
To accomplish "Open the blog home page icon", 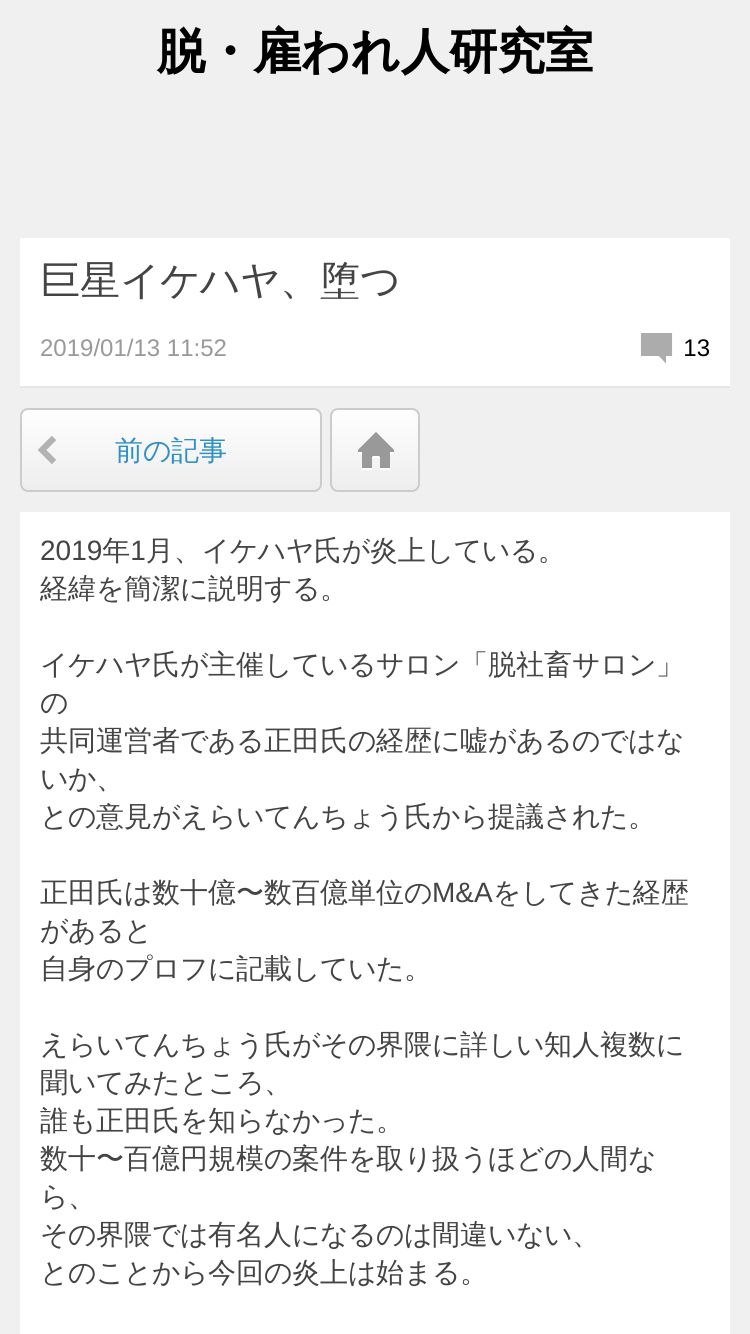I will tap(375, 450).
